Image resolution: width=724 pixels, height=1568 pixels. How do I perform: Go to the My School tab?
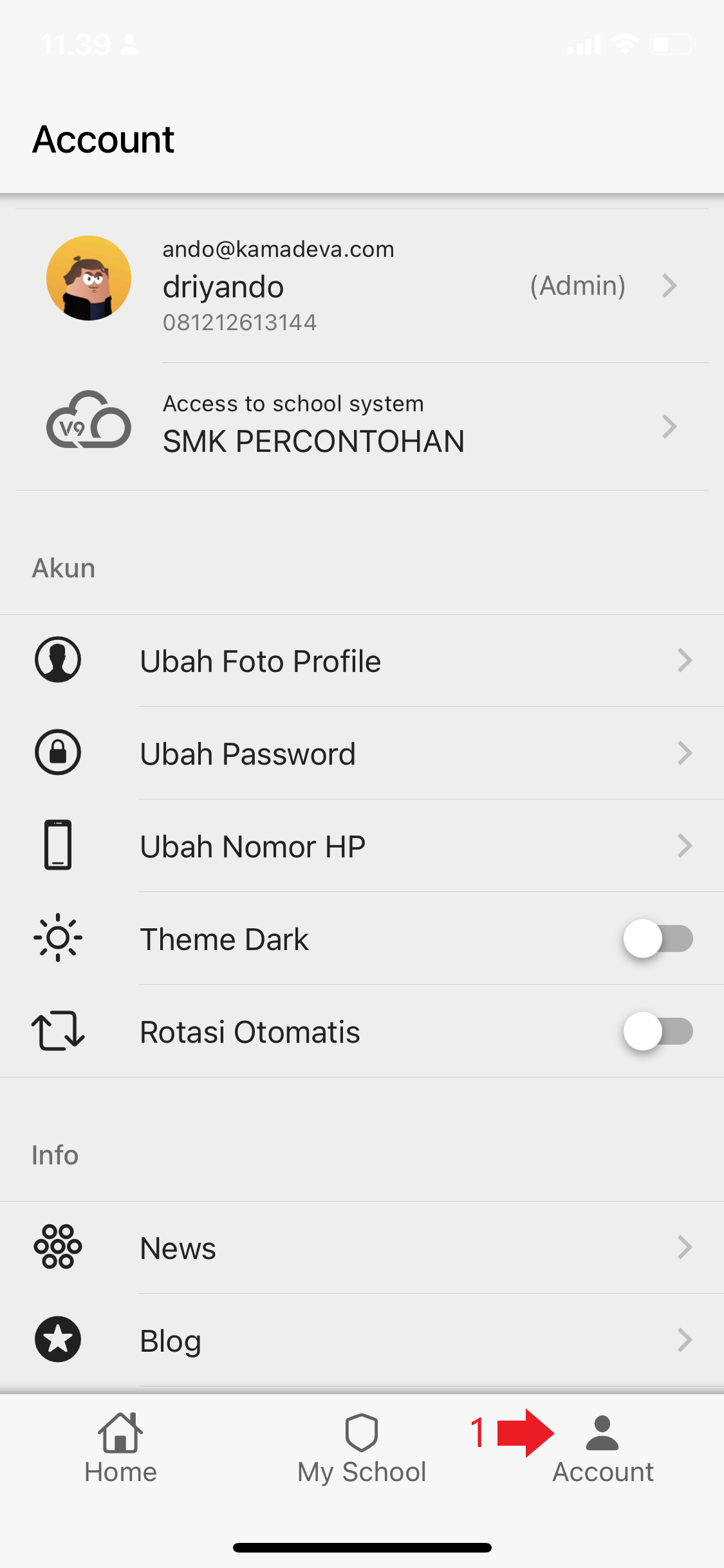click(362, 1450)
